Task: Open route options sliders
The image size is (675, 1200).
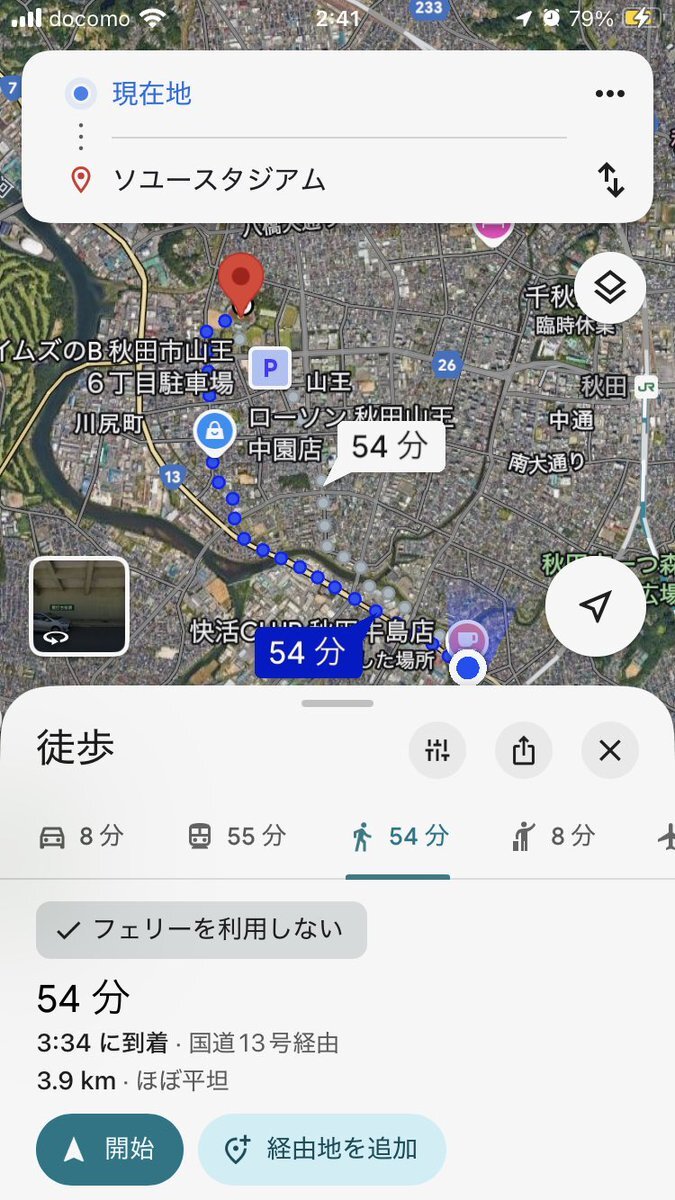Action: [x=437, y=750]
